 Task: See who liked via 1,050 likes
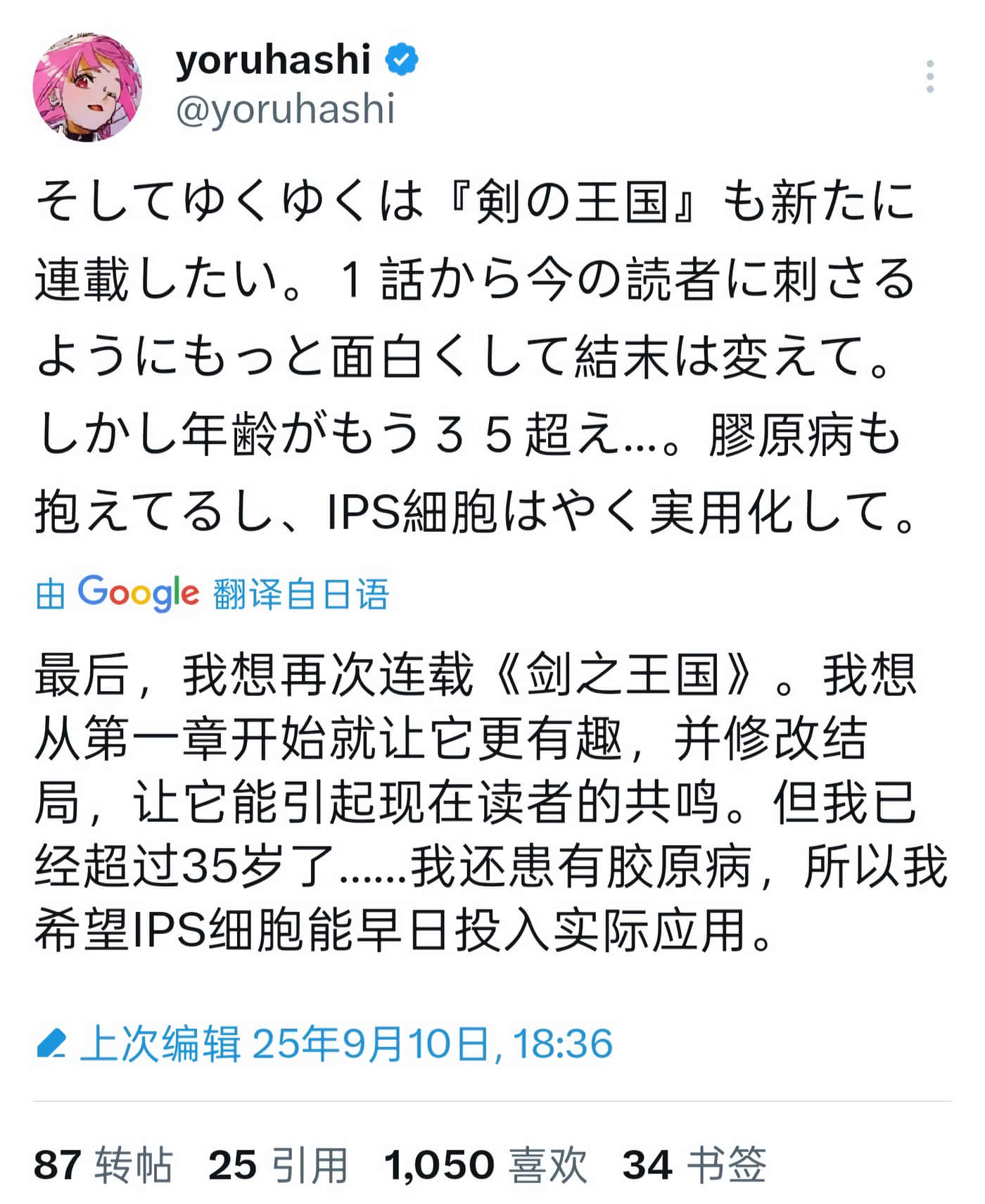(485, 1165)
